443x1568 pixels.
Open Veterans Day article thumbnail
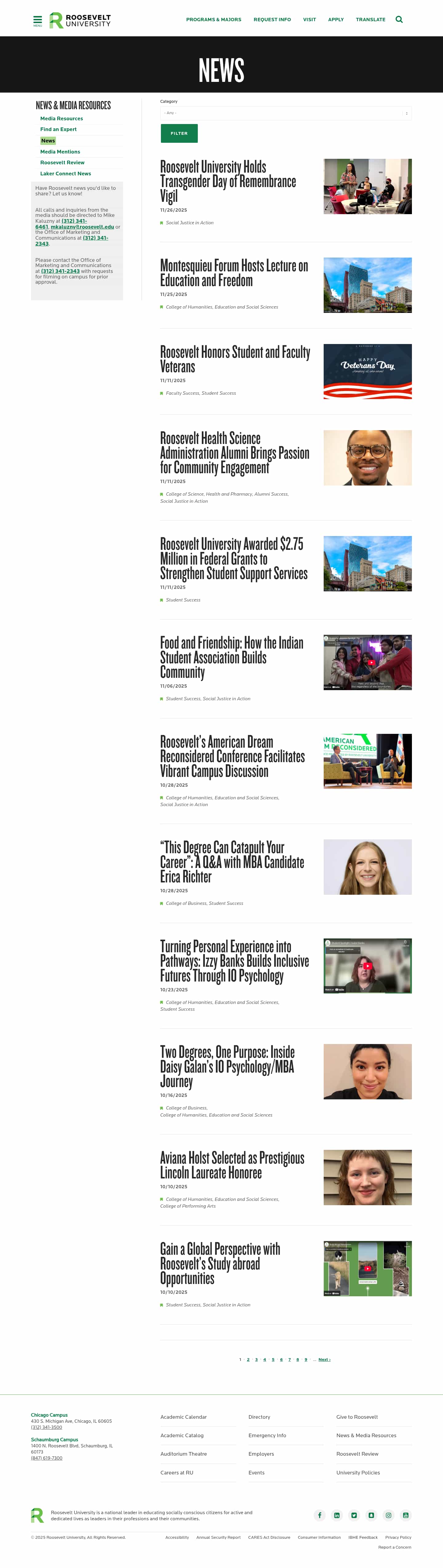[367, 371]
